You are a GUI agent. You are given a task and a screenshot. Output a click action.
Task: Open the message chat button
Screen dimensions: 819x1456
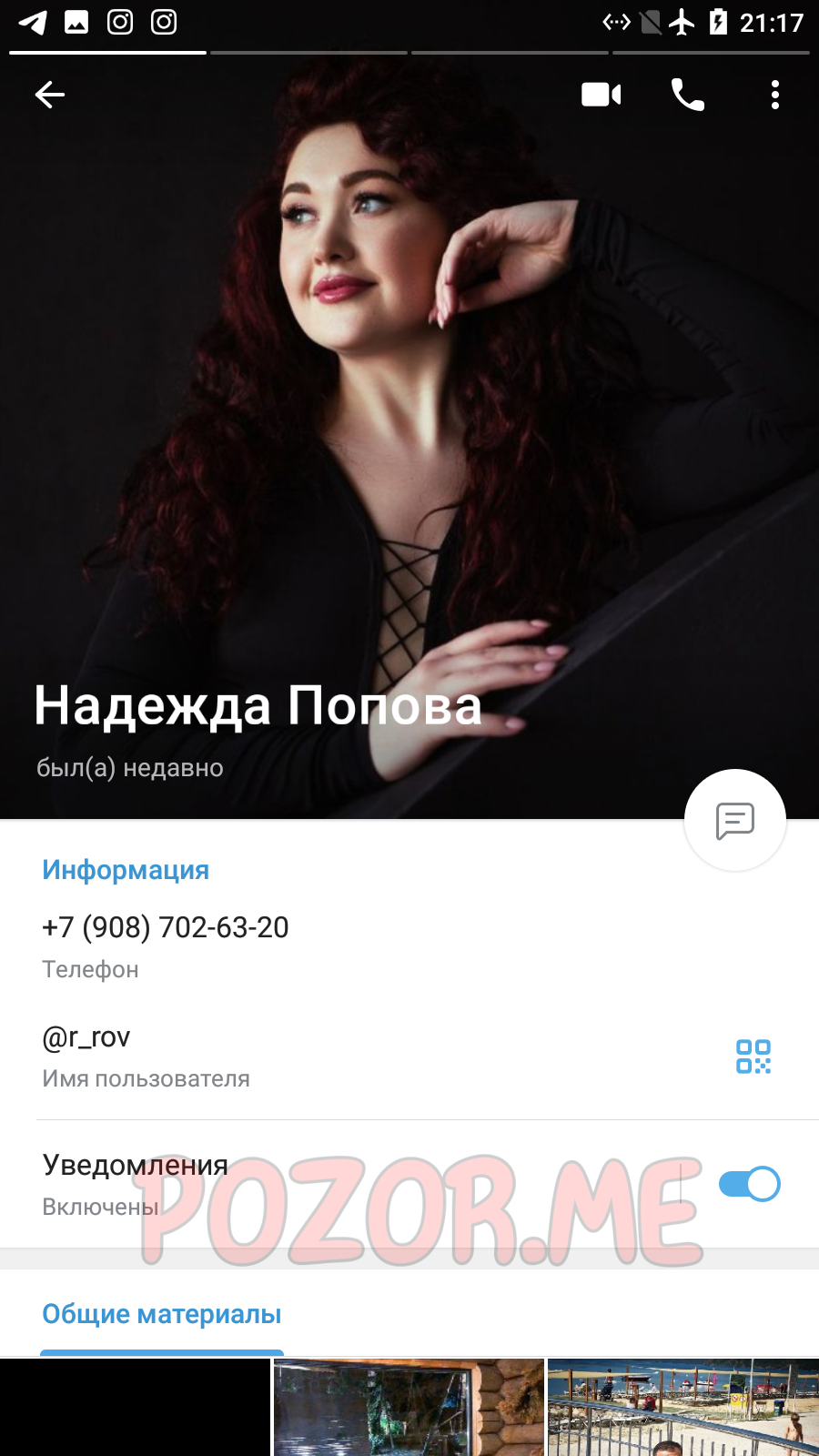735,821
